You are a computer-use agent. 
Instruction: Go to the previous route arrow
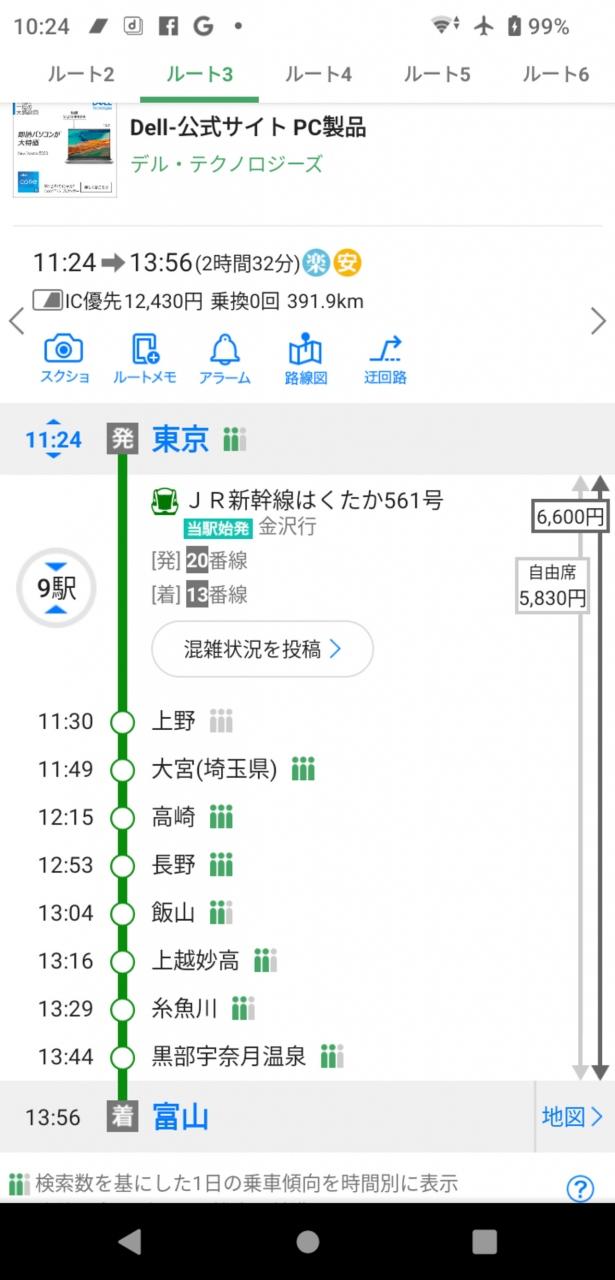(x=16, y=321)
